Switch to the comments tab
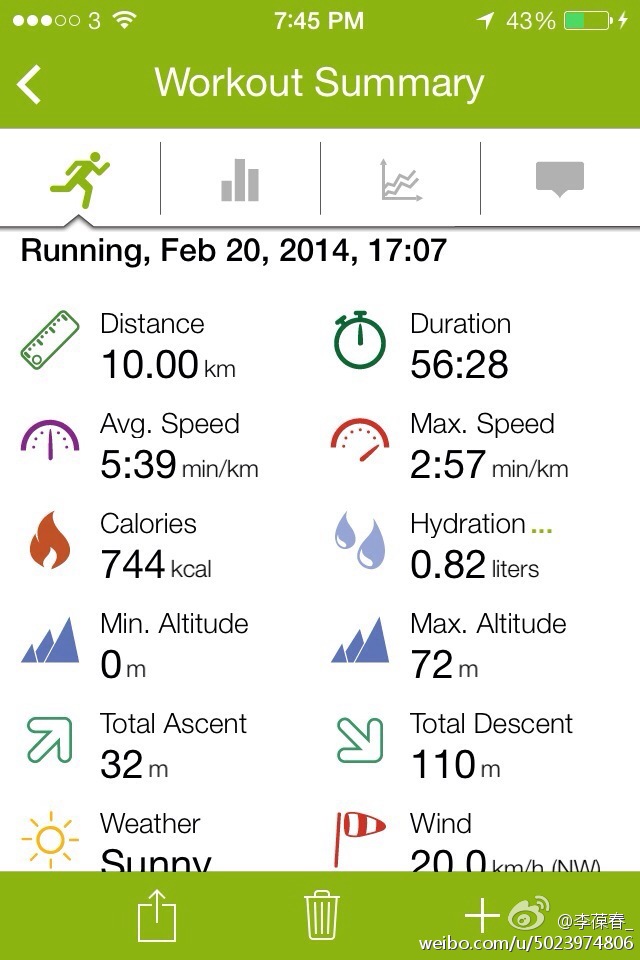Image resolution: width=640 pixels, height=960 pixels. (x=559, y=180)
